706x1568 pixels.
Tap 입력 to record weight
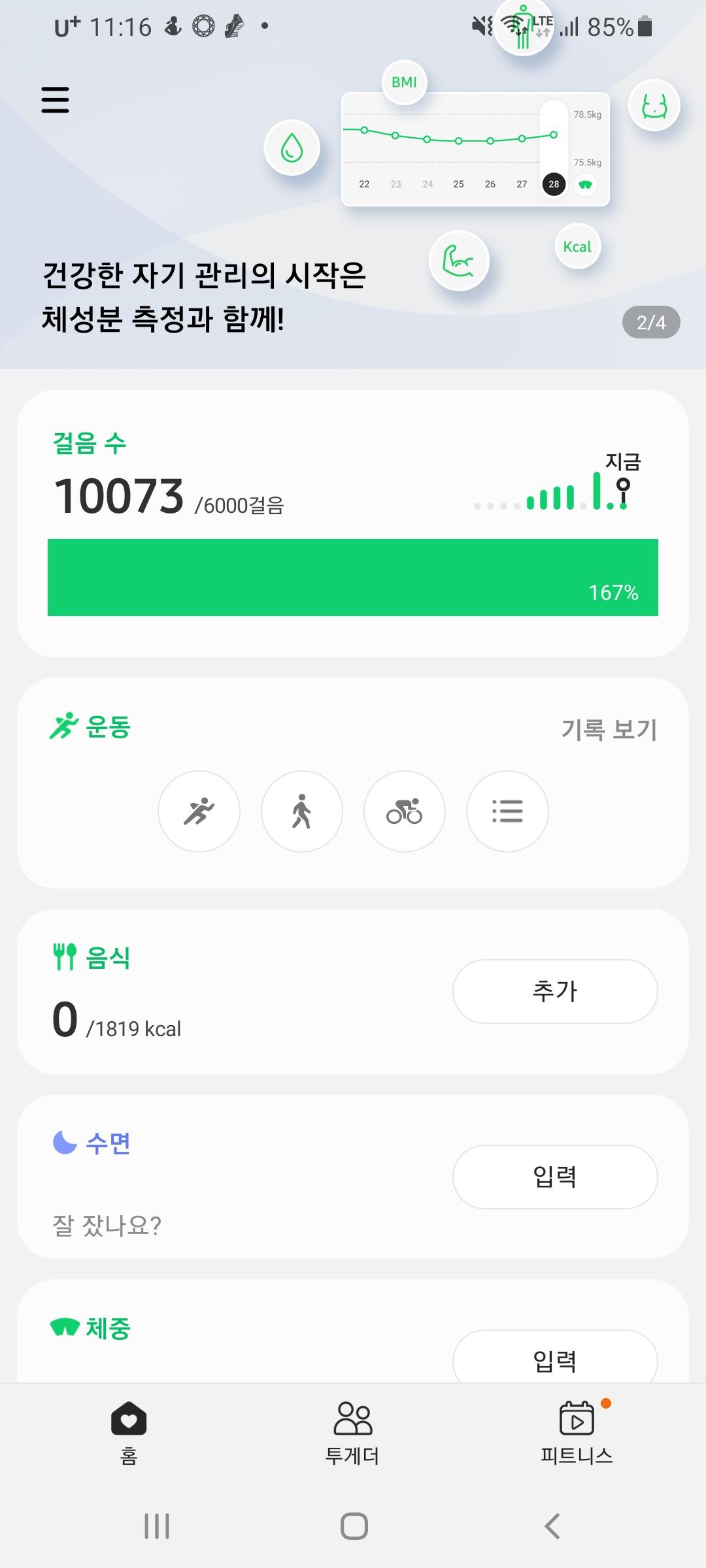[x=554, y=1360]
